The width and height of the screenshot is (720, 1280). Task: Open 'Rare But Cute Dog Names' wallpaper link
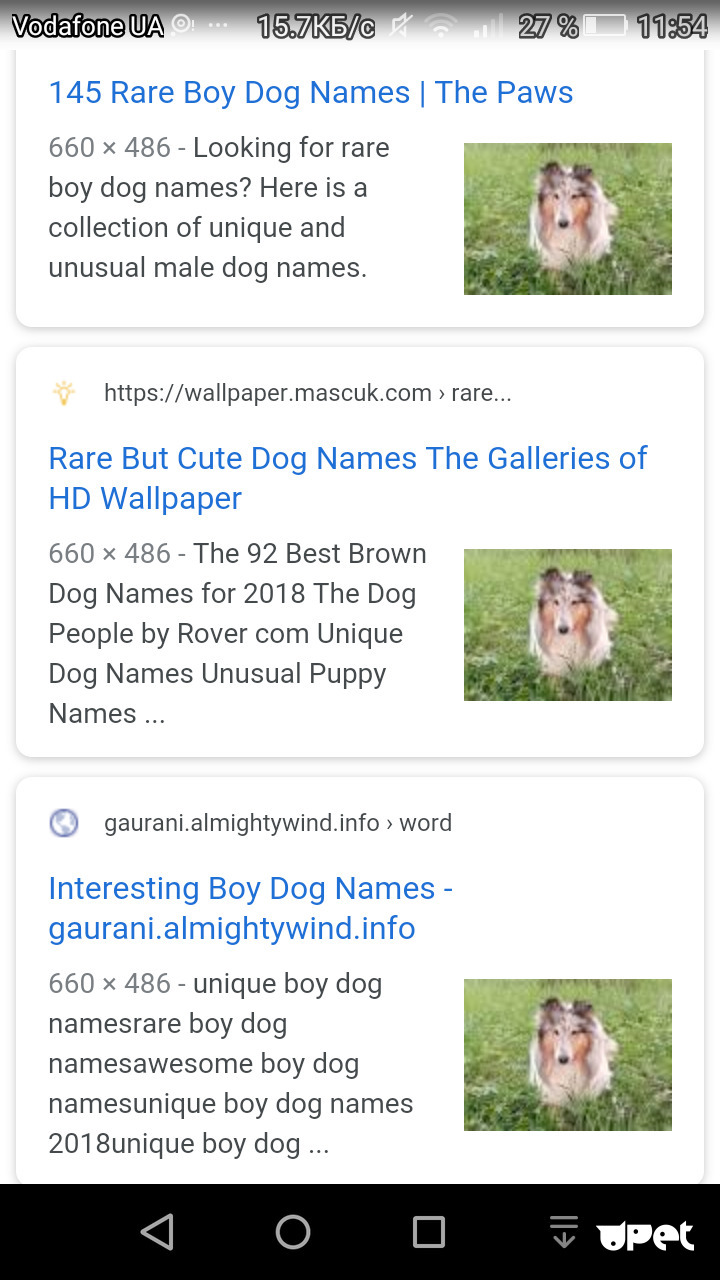[x=347, y=478]
